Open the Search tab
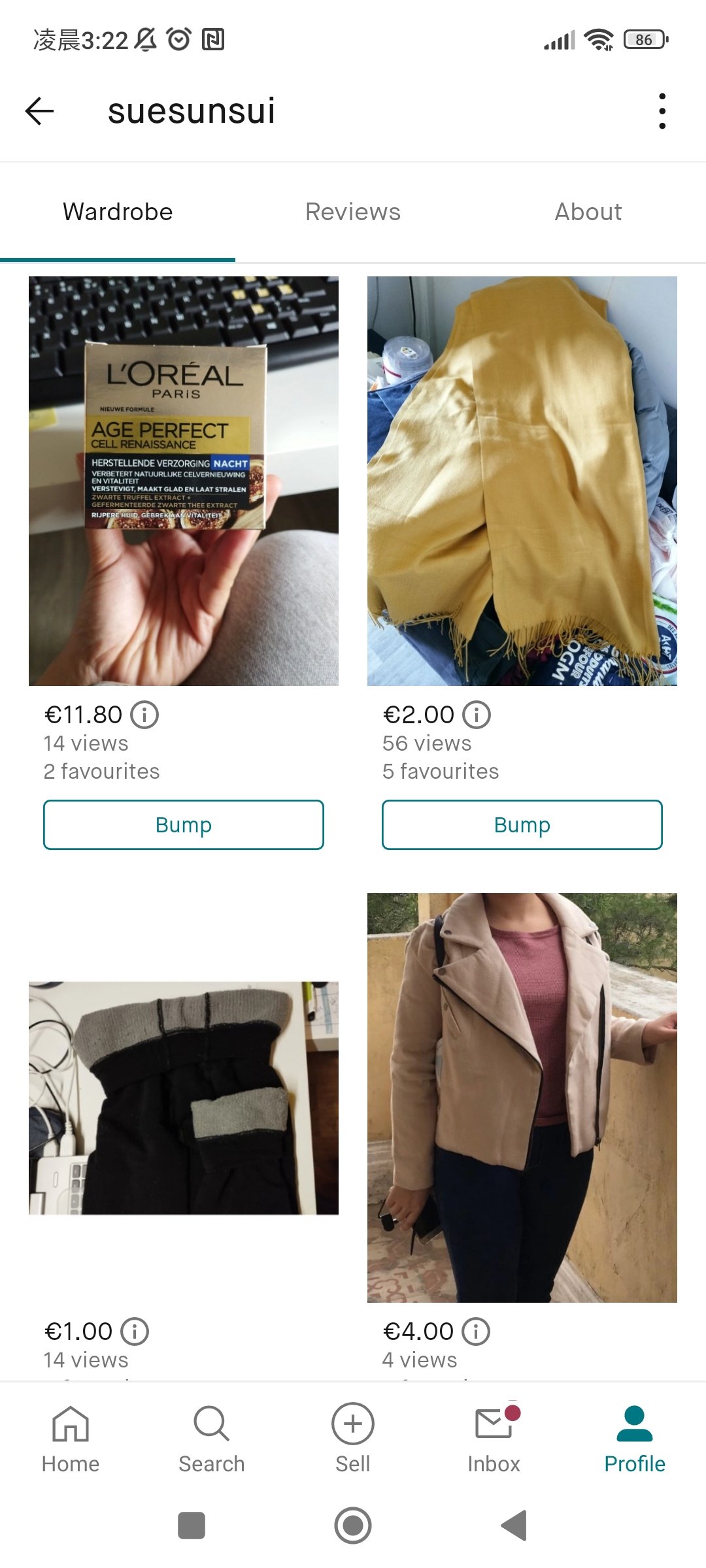Screen dimensions: 706x1568 click(x=212, y=1439)
